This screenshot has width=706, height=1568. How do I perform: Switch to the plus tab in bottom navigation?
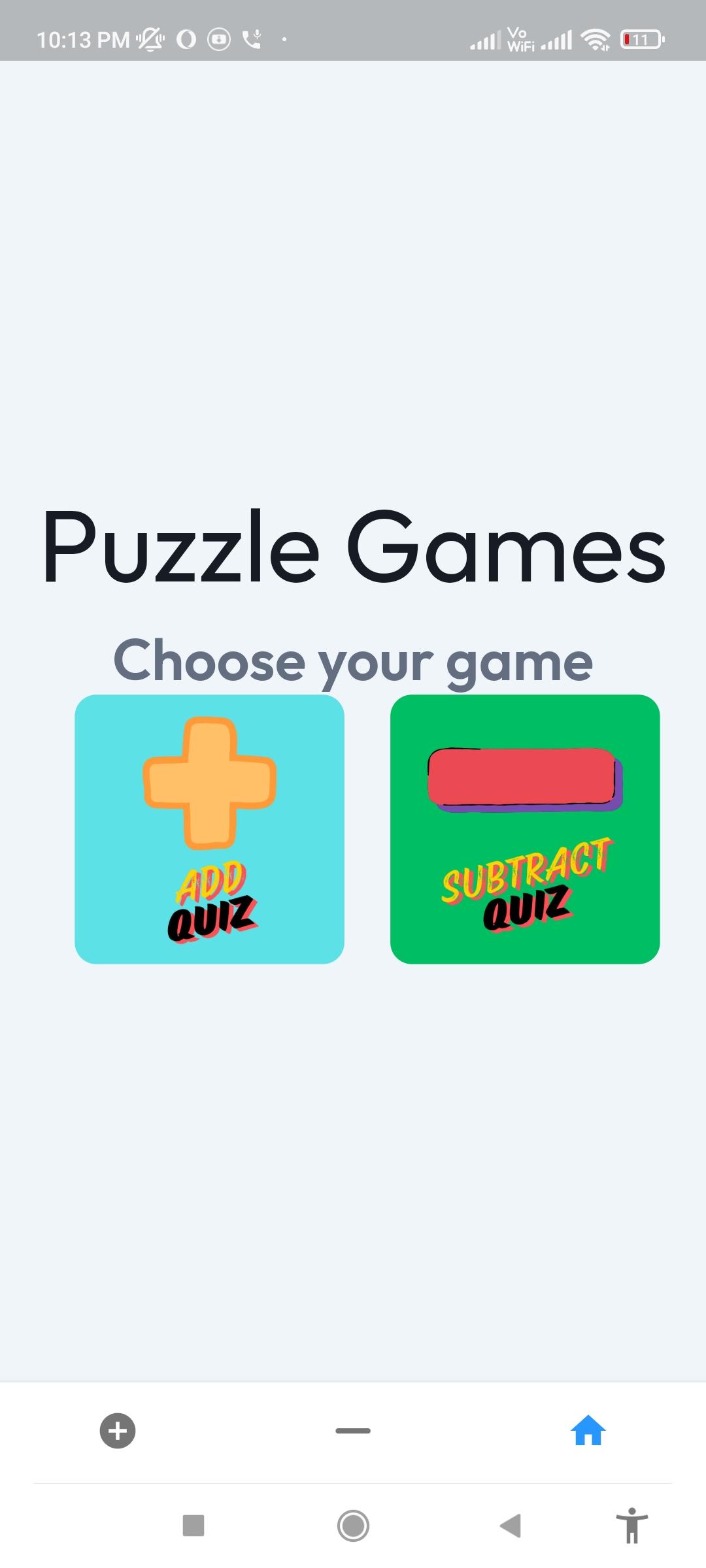[118, 1431]
